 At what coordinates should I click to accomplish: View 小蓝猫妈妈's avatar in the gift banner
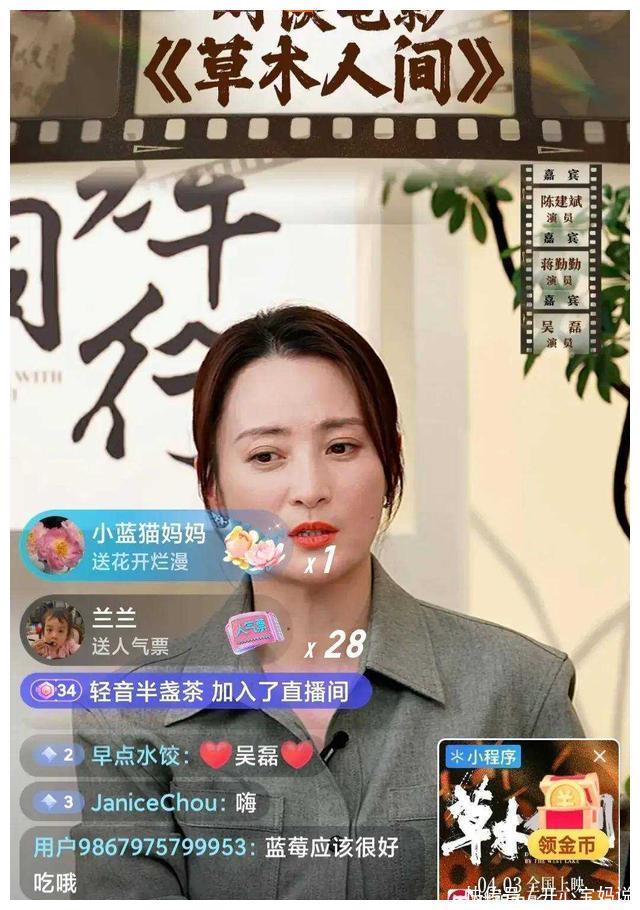pos(53,546)
